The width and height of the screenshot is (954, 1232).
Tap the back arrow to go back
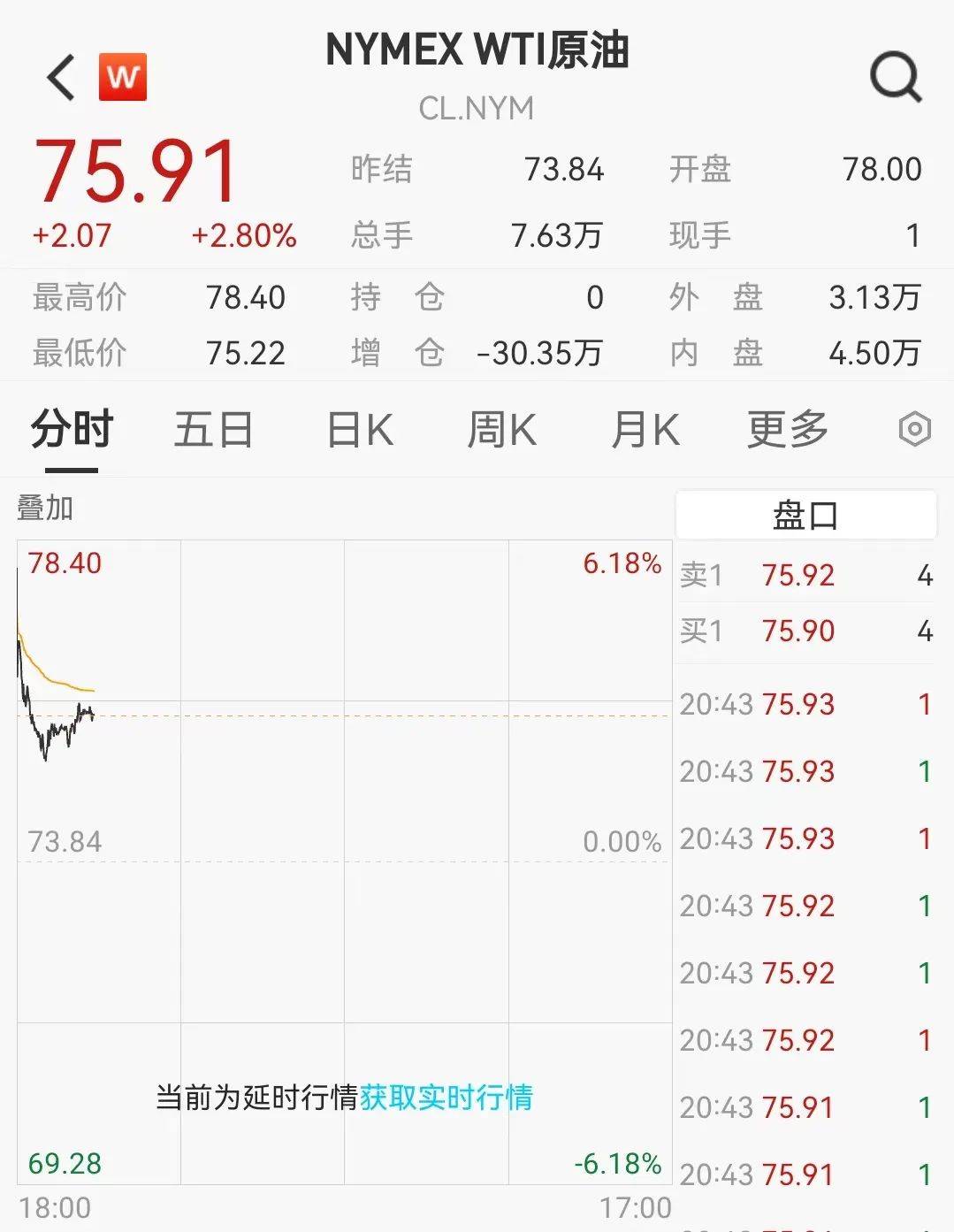pyautogui.click(x=59, y=77)
